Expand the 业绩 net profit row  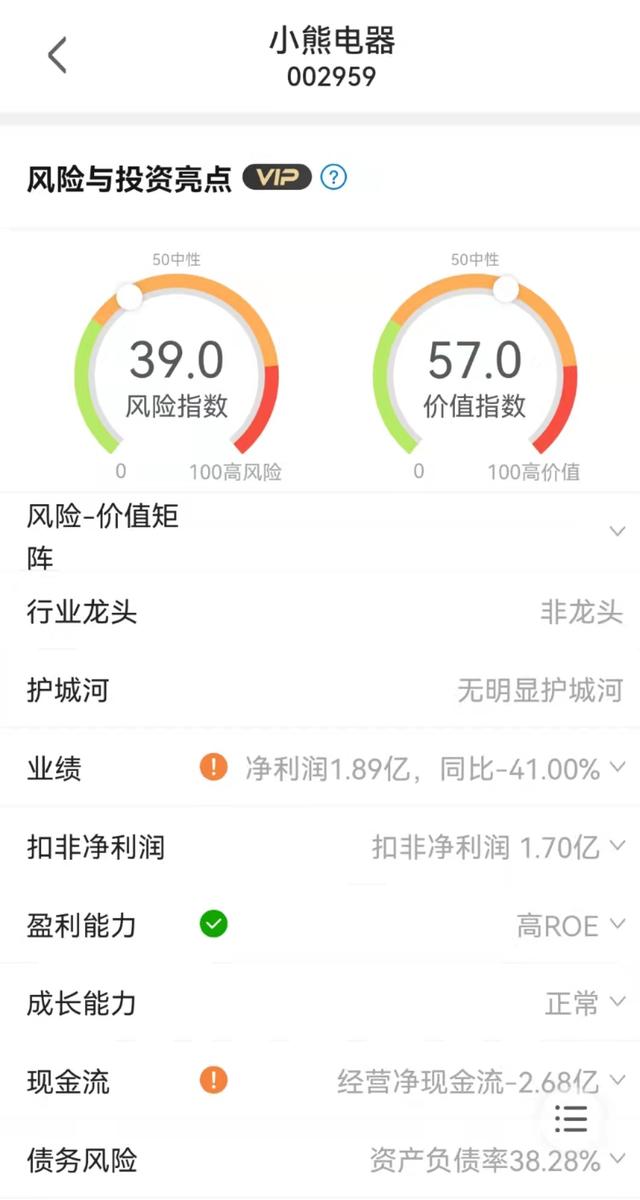(617, 768)
